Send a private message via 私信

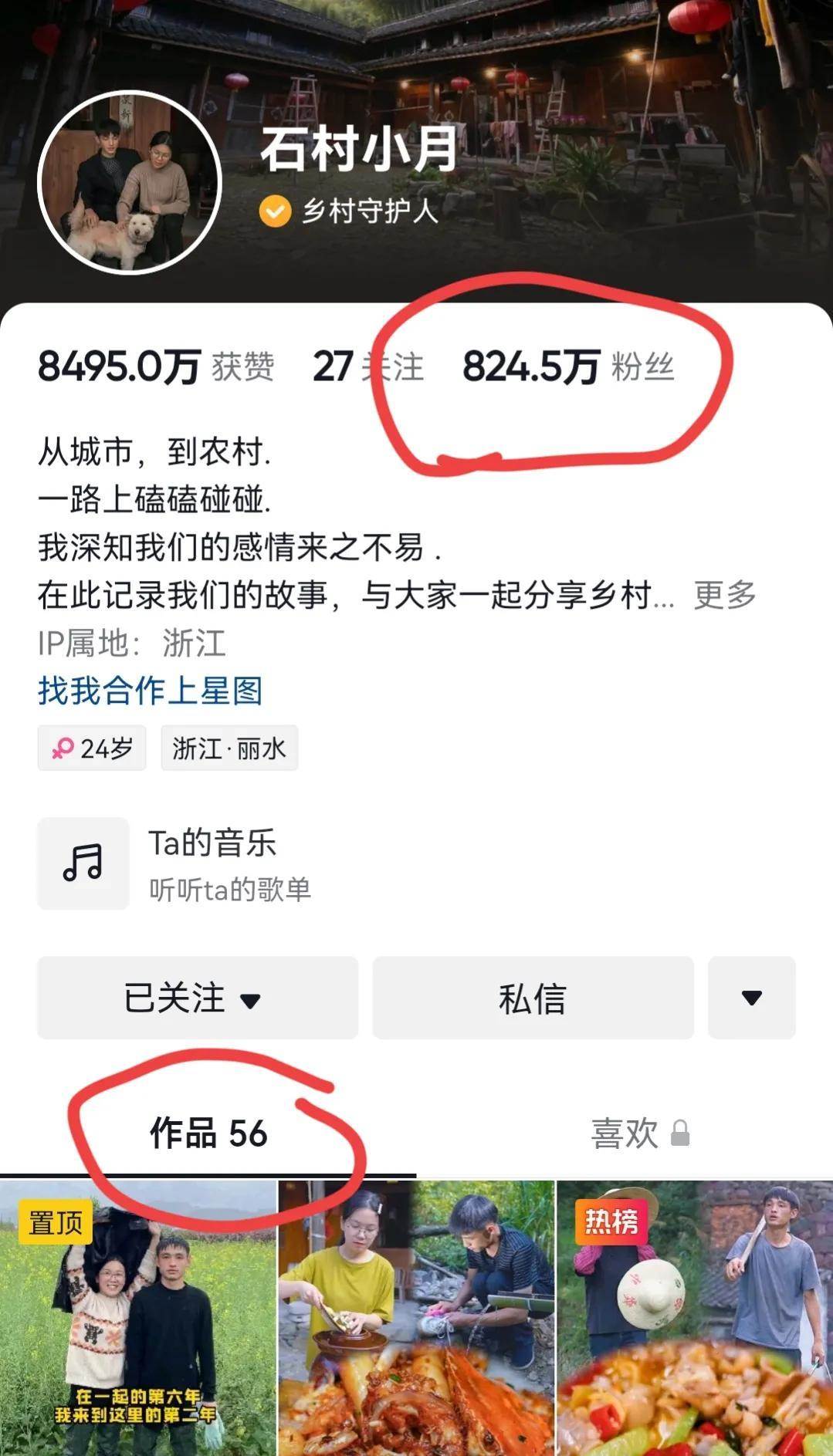[533, 998]
